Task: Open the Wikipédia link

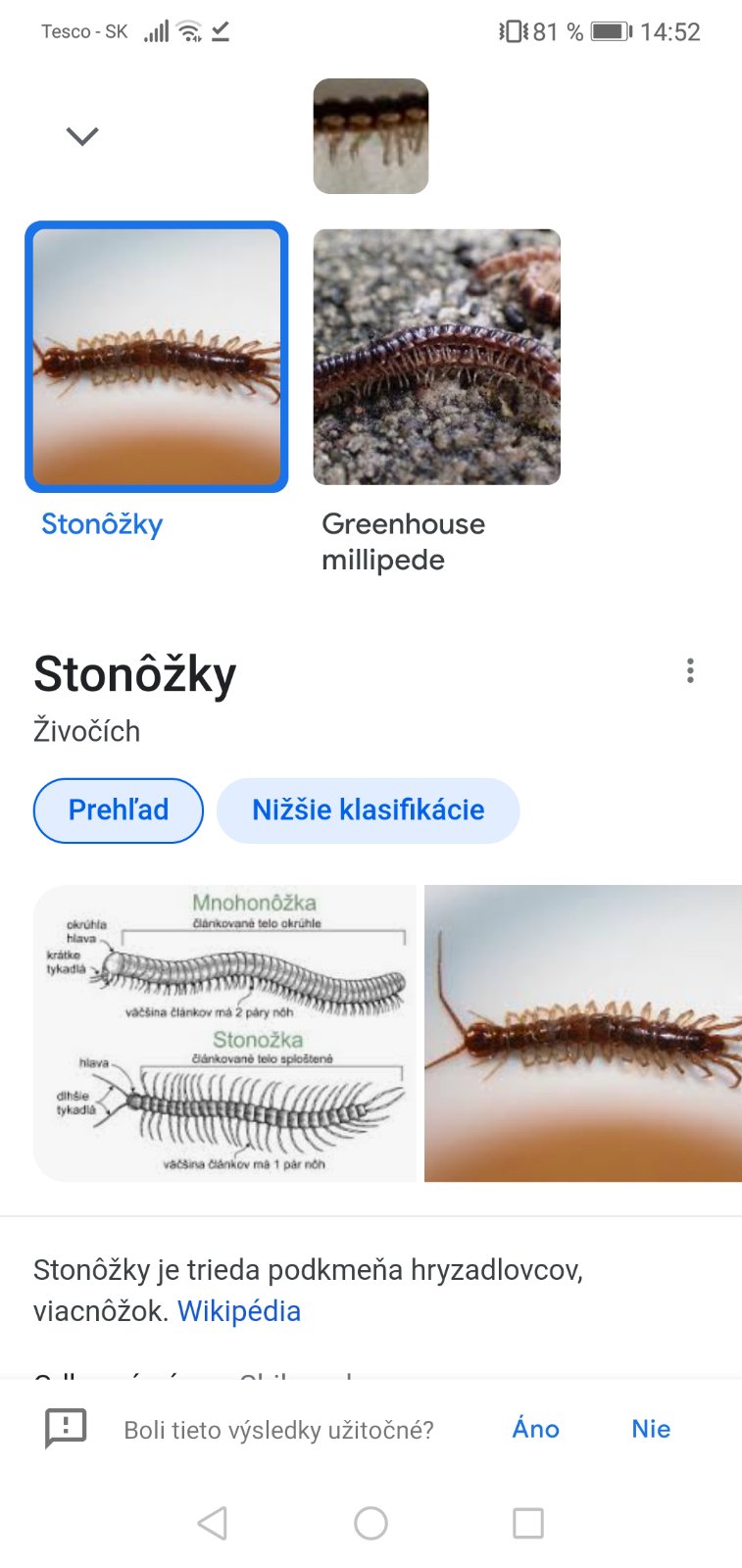Action: click(239, 1311)
